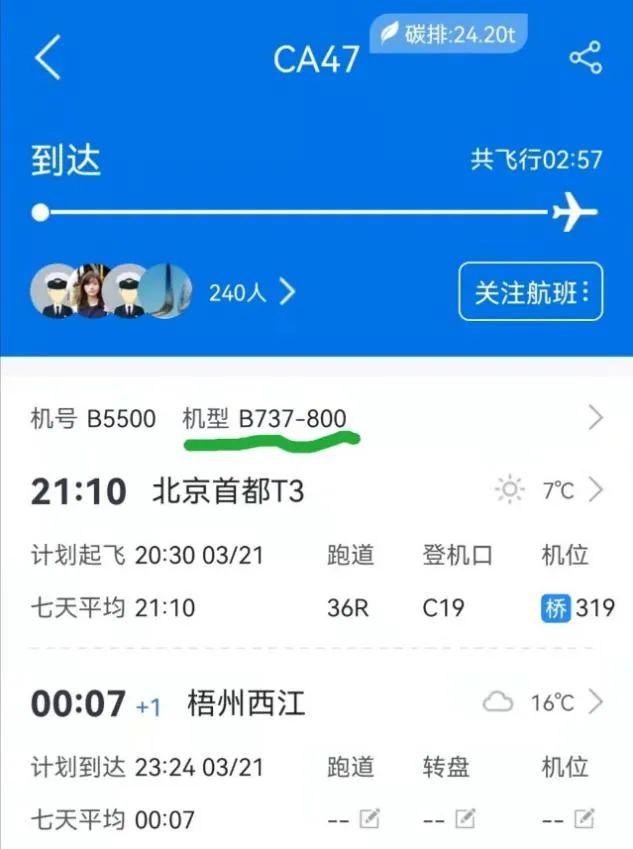The width and height of the screenshot is (633, 849).
Task: Edit the arrival runway info
Action: point(369,820)
